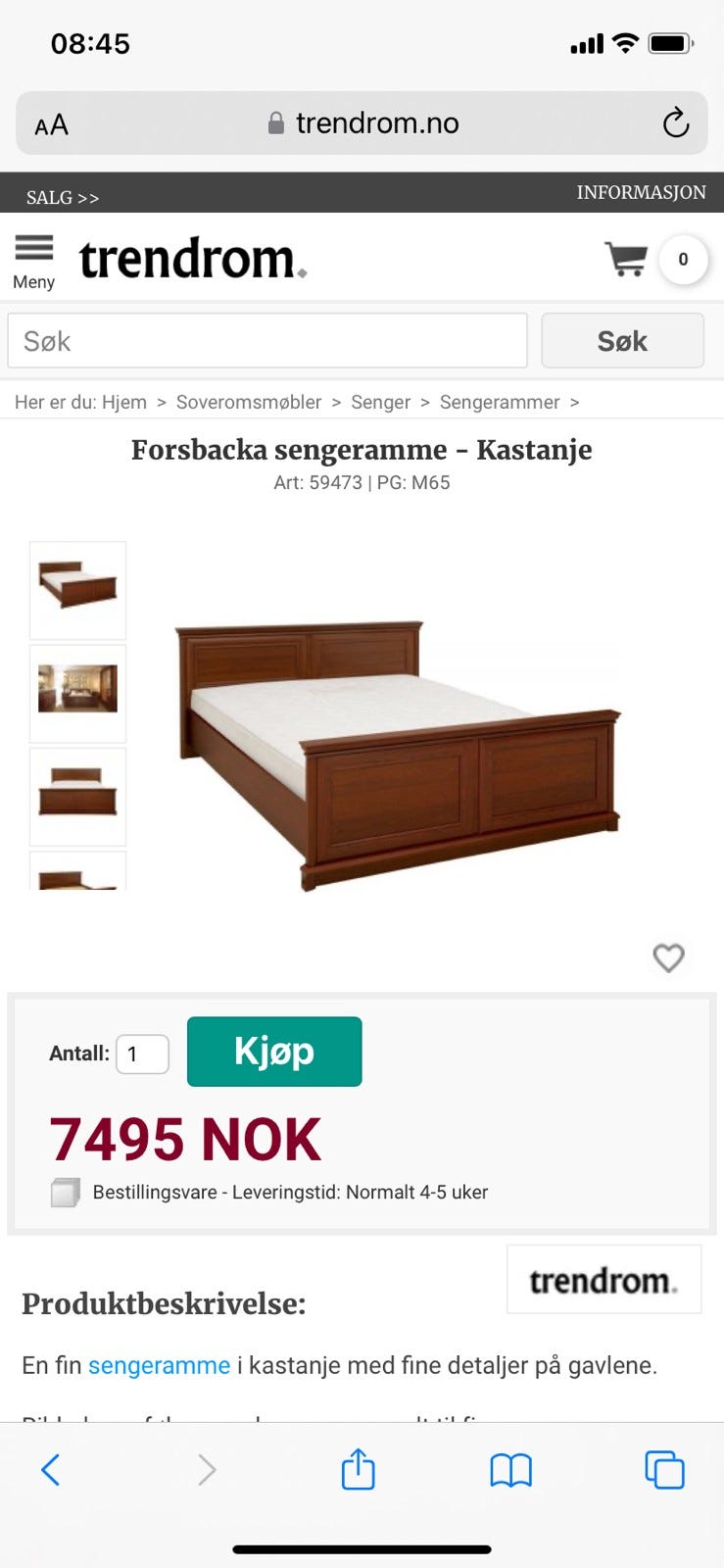Go to the Sengerammer breadcrumb category
The width and height of the screenshot is (724, 1568).
pyautogui.click(x=500, y=402)
